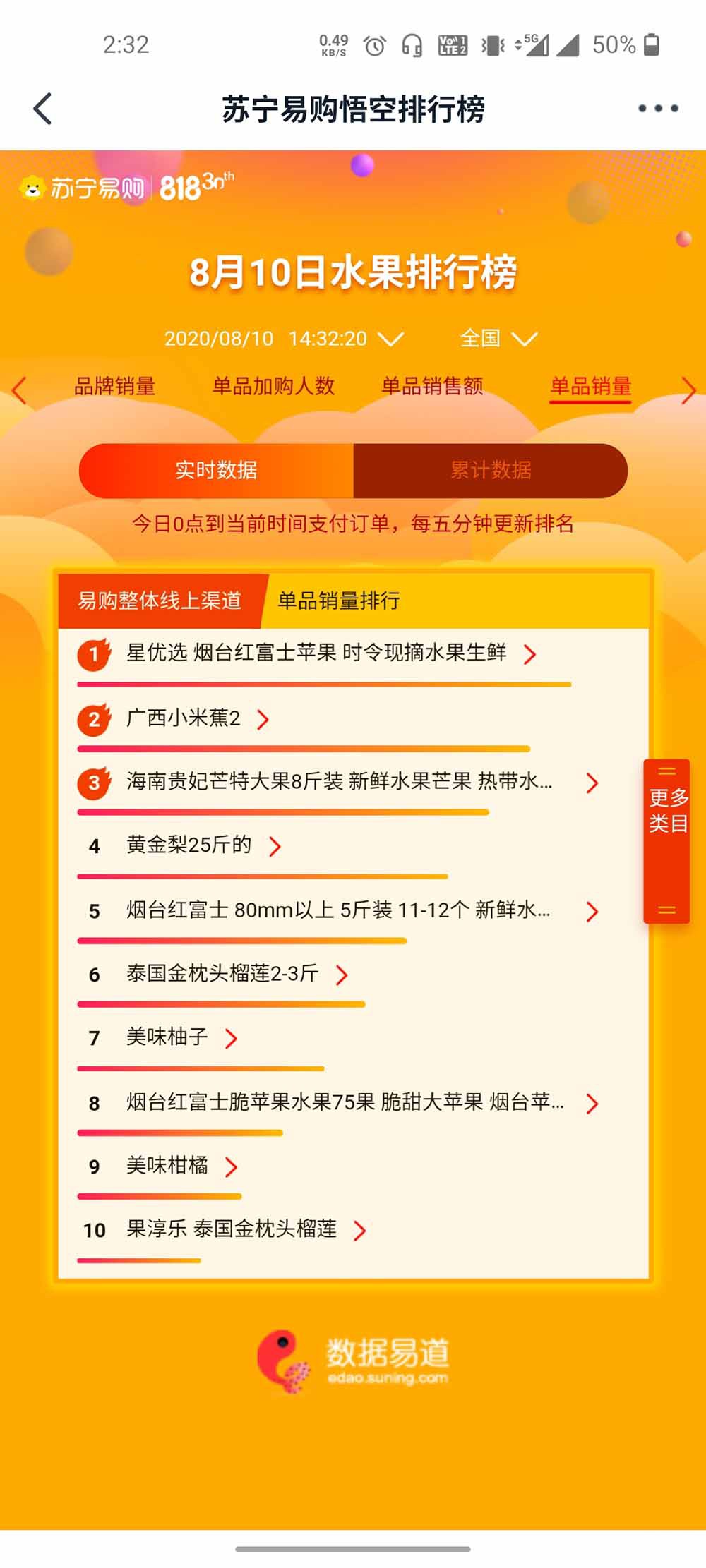Show next tabs with the right arrow
Image resolution: width=706 pixels, height=1568 pixels.
(x=688, y=390)
